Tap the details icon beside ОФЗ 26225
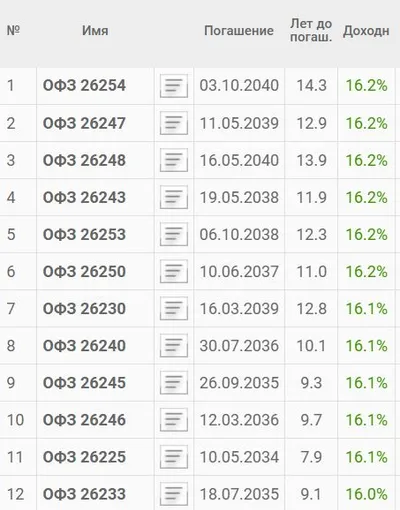 tap(174, 457)
